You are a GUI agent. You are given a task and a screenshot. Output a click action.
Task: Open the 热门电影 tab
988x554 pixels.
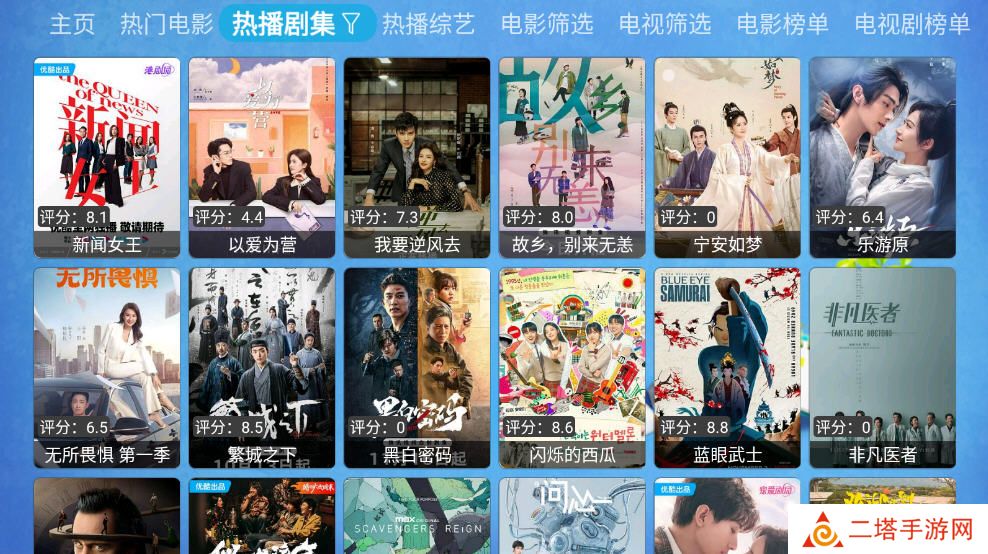[166, 24]
